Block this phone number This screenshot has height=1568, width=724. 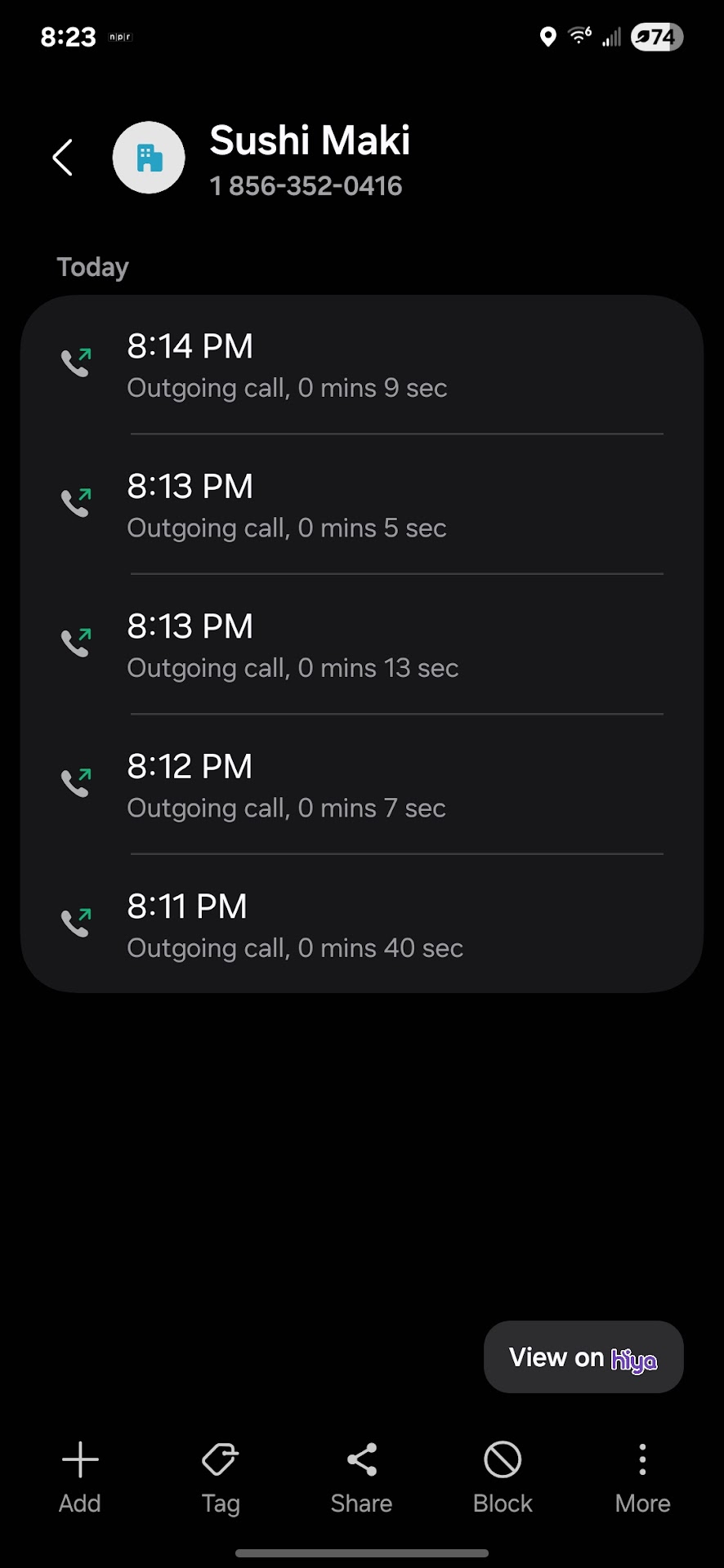coord(503,1477)
